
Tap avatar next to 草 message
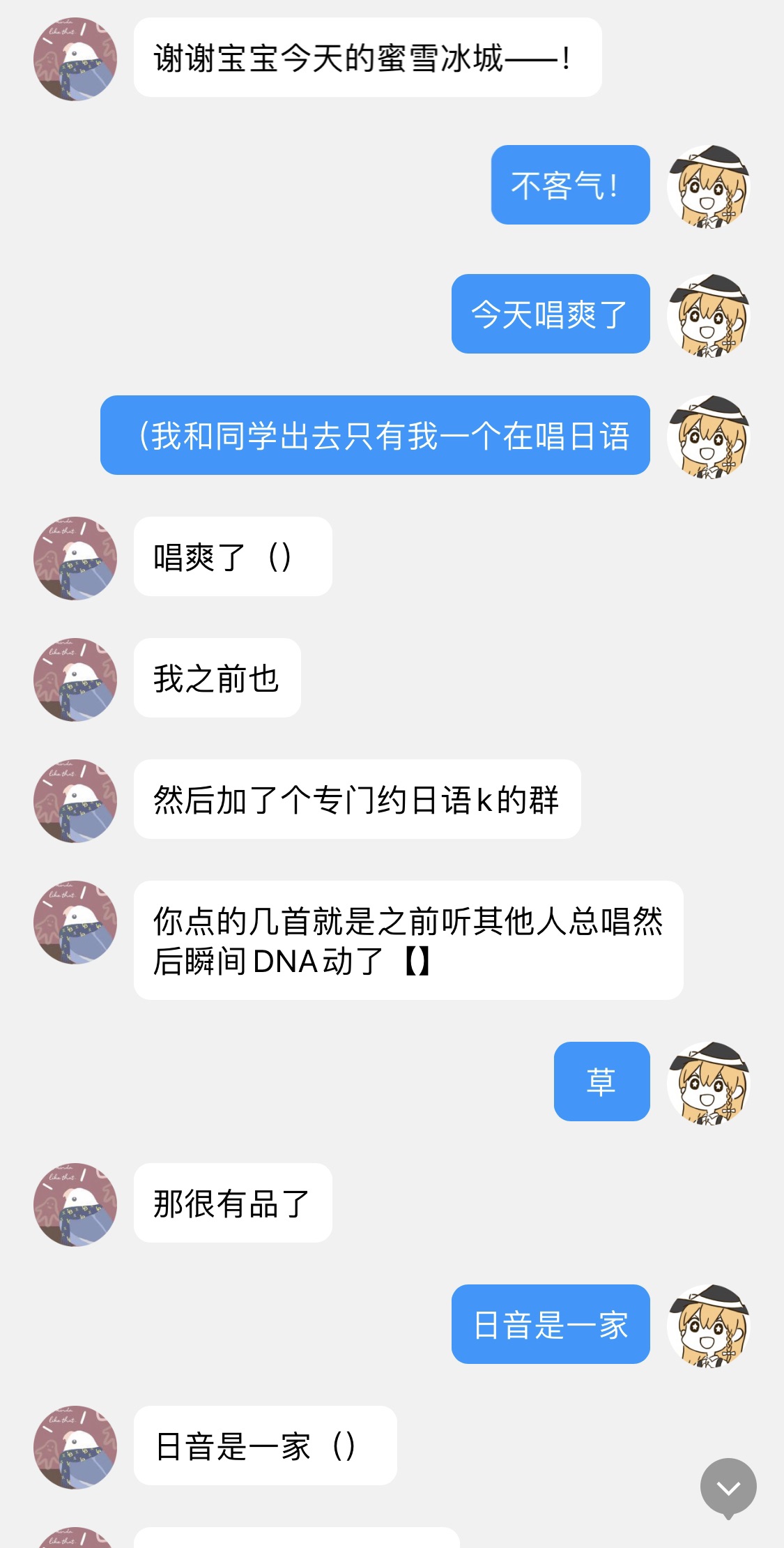click(708, 1083)
